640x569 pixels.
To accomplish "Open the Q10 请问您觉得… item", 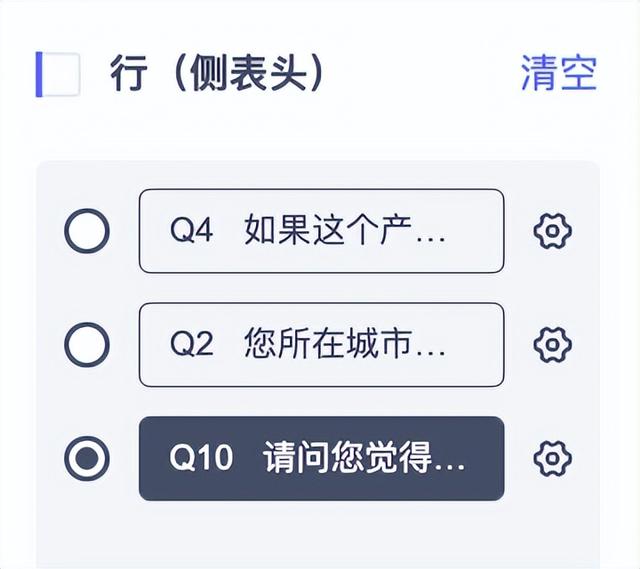I will pos(321,459).
